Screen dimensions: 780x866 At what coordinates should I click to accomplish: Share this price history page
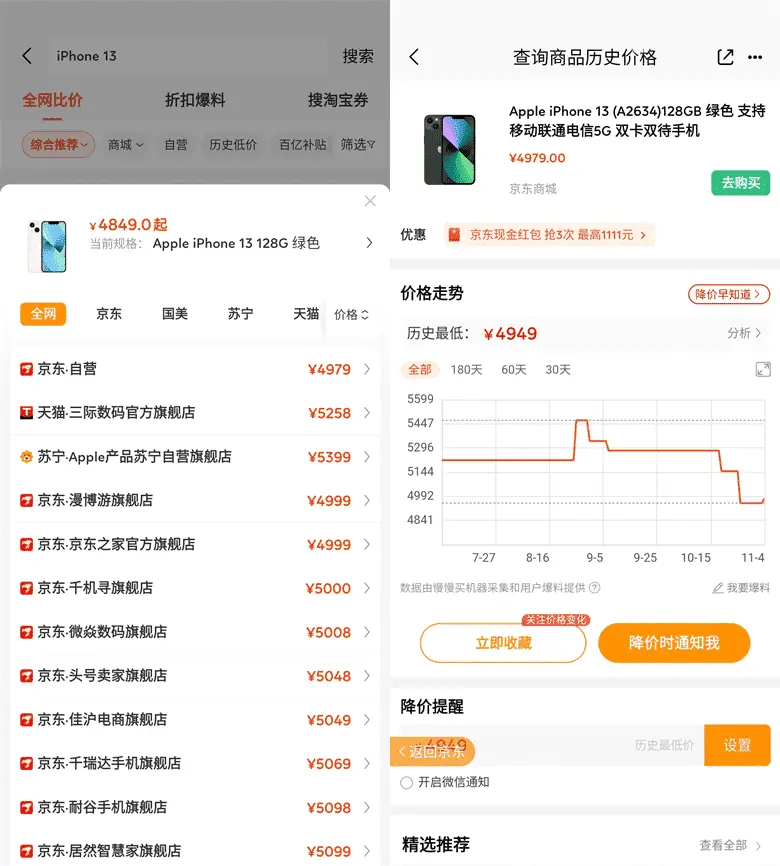coord(725,57)
